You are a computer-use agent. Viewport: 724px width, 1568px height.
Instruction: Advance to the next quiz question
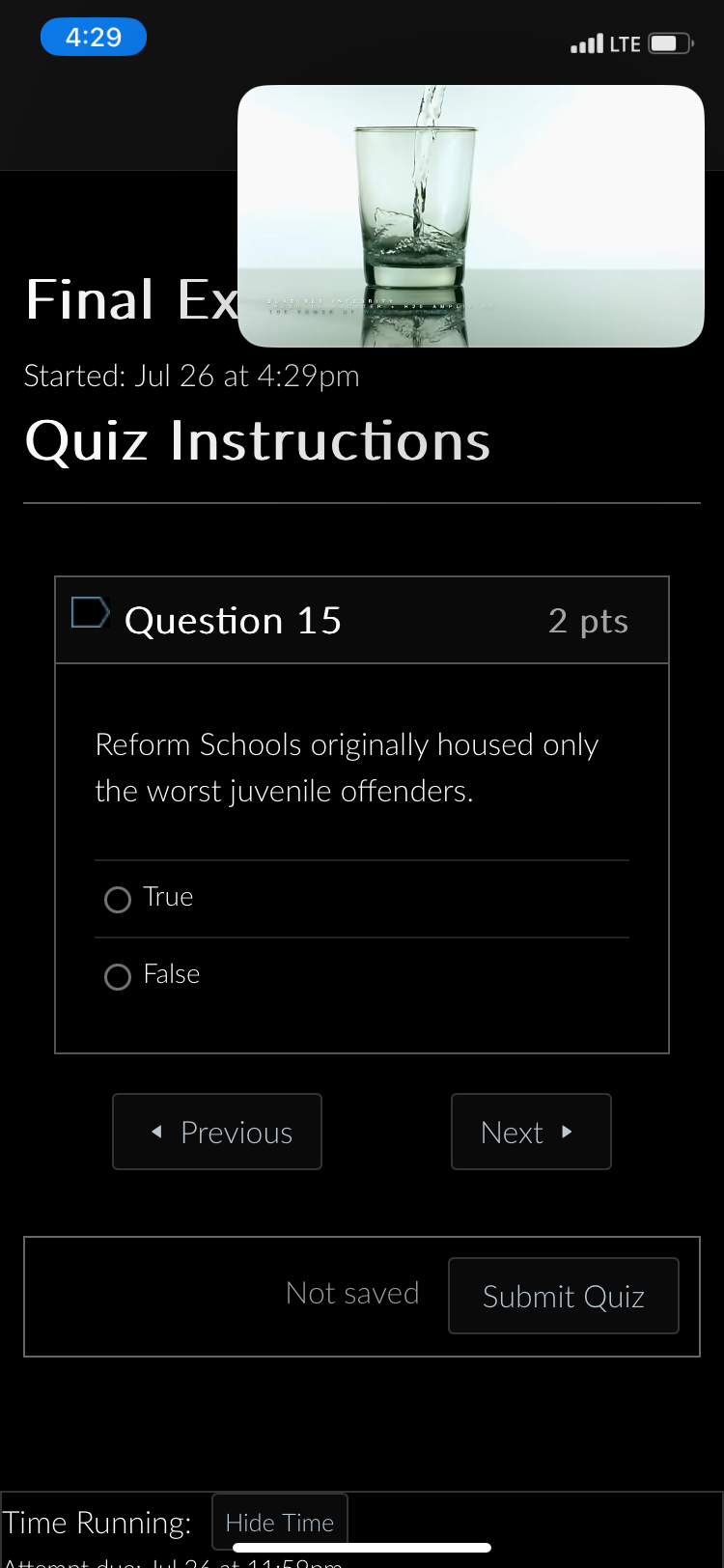(531, 1131)
